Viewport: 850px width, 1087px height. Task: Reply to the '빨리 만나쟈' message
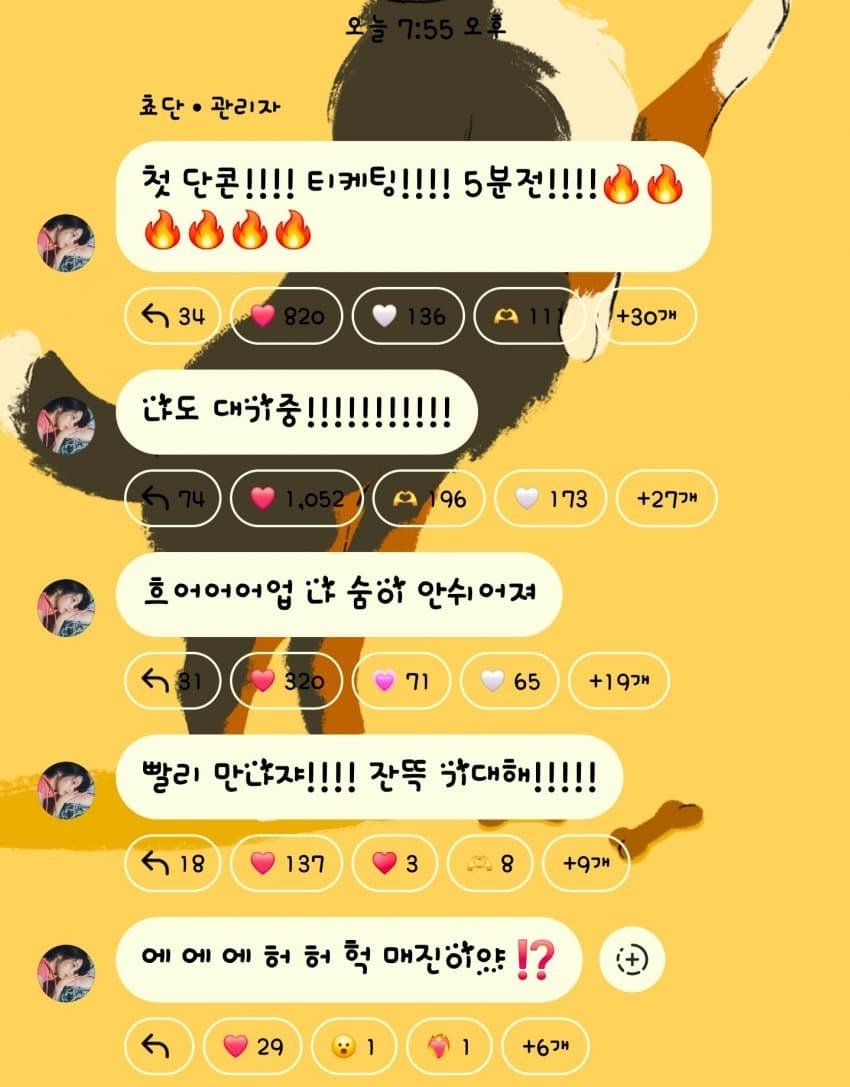pyautogui.click(x=172, y=863)
